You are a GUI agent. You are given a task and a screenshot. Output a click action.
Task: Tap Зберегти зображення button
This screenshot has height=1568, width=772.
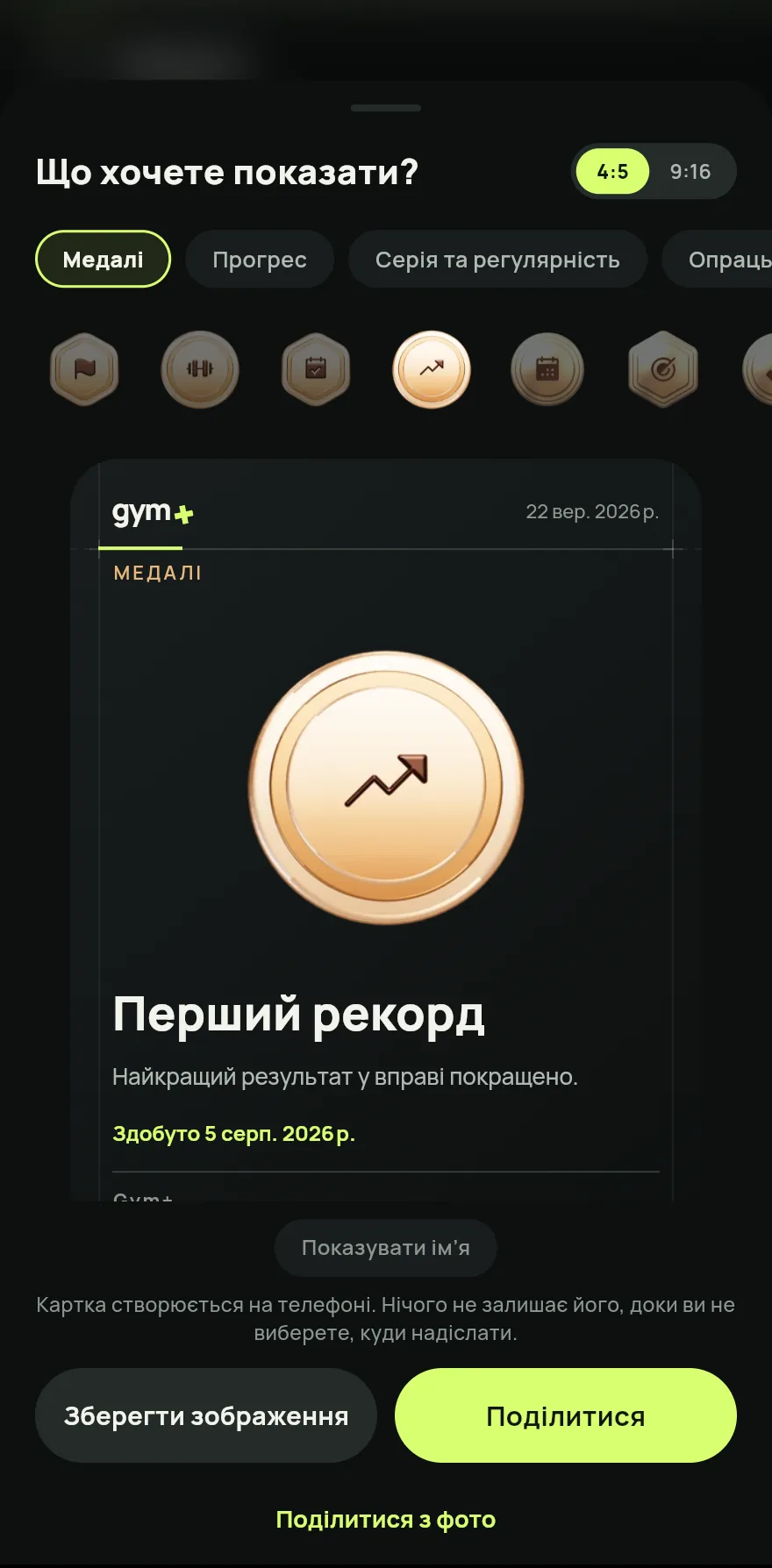[206, 1415]
